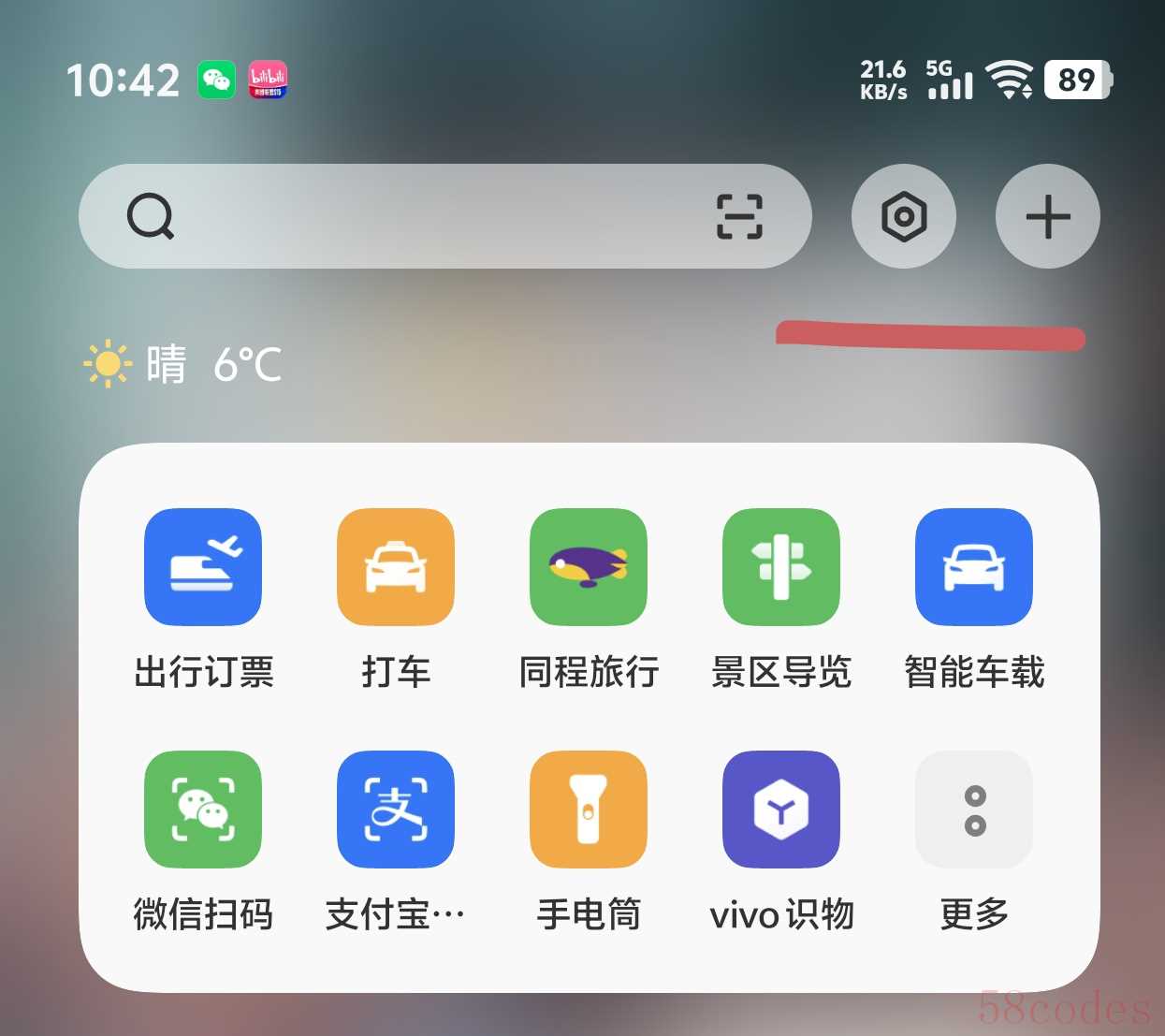Image resolution: width=1165 pixels, height=1036 pixels.
Task: Launch 打车 taxi shortcut
Action: pos(396,567)
